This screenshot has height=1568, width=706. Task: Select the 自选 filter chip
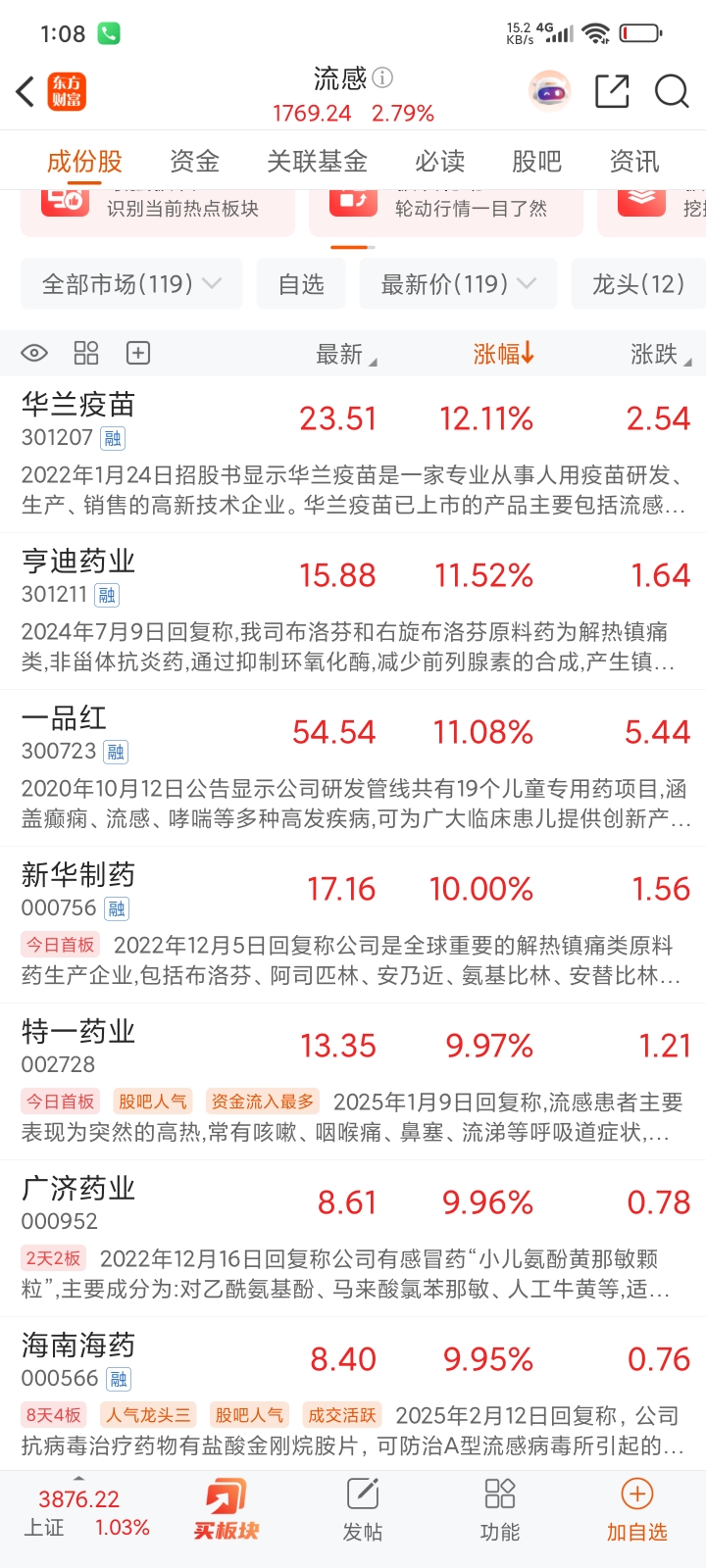301,284
